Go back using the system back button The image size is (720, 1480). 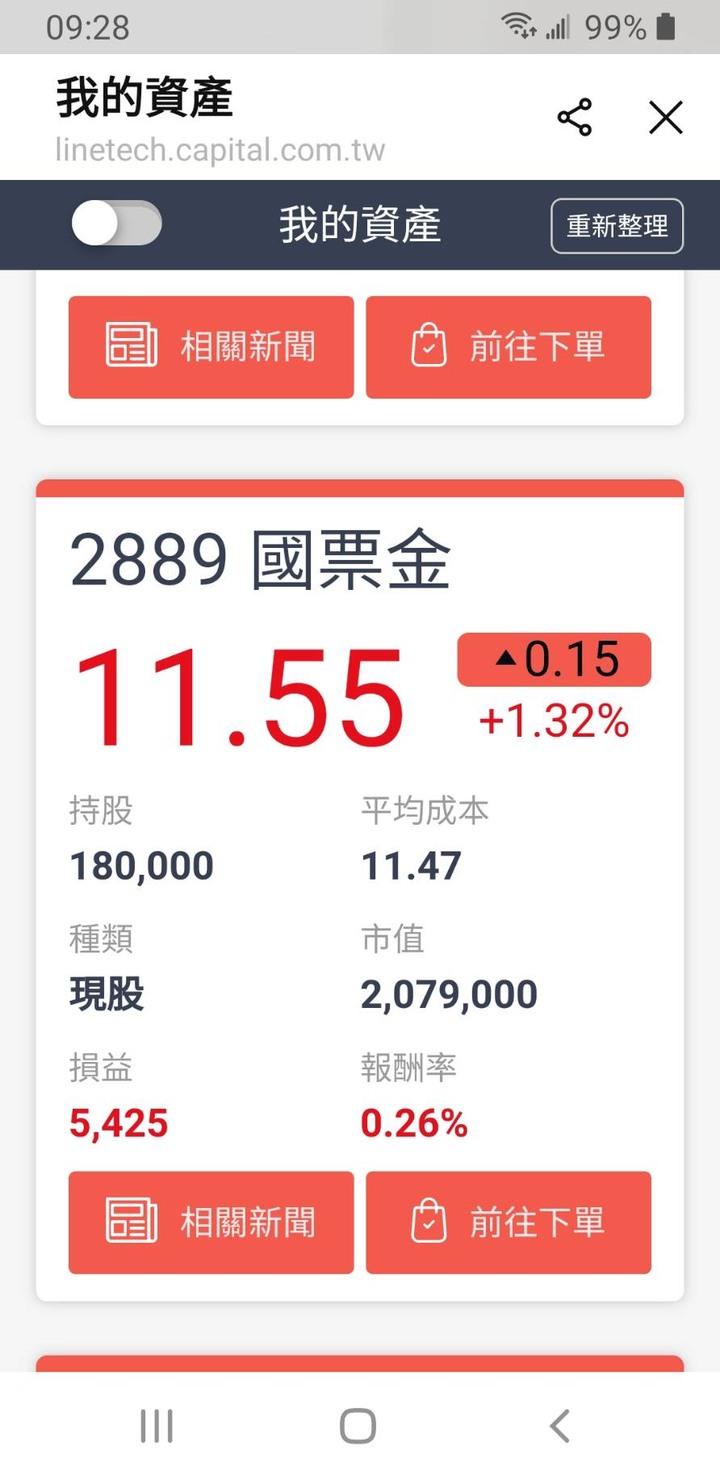pyautogui.click(x=560, y=1426)
